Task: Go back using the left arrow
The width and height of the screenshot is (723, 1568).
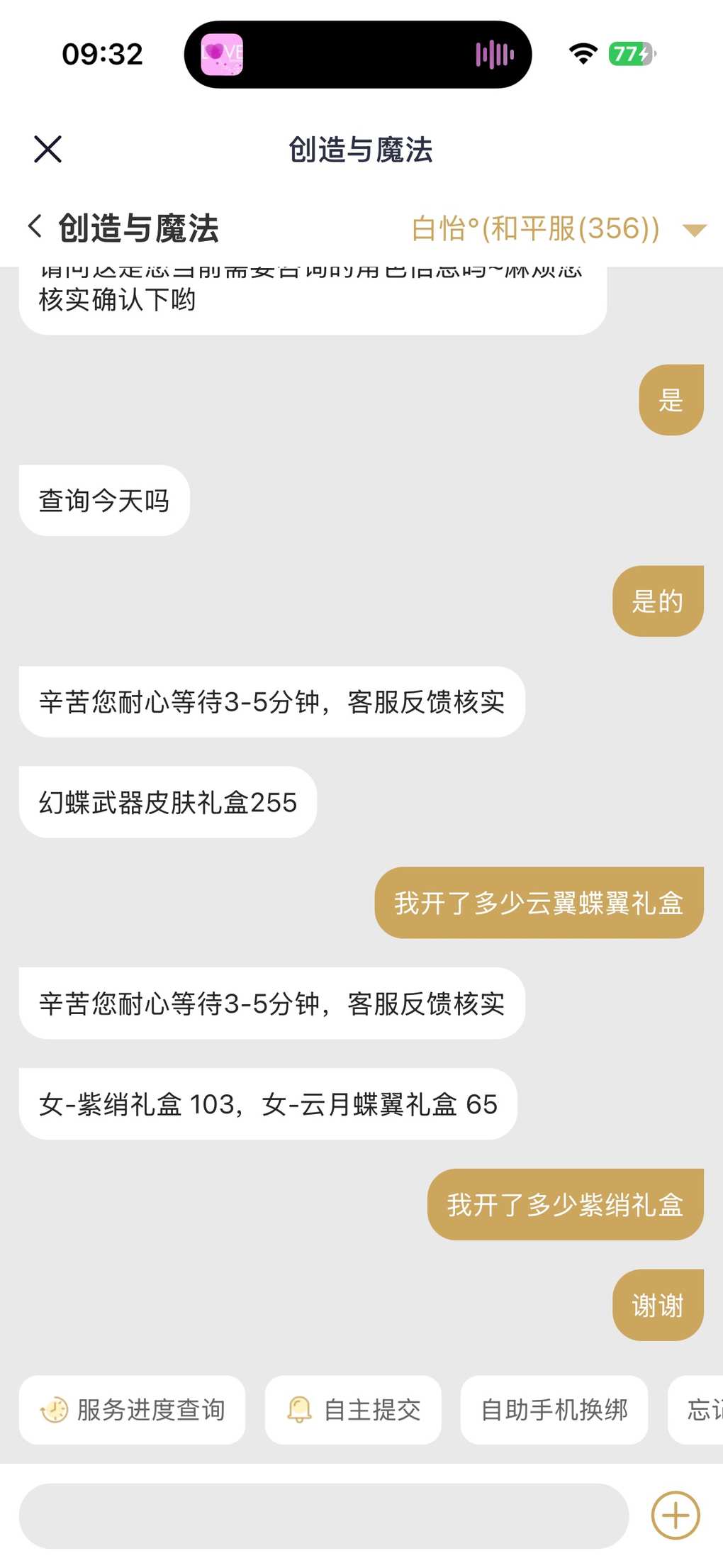Action: [x=35, y=228]
